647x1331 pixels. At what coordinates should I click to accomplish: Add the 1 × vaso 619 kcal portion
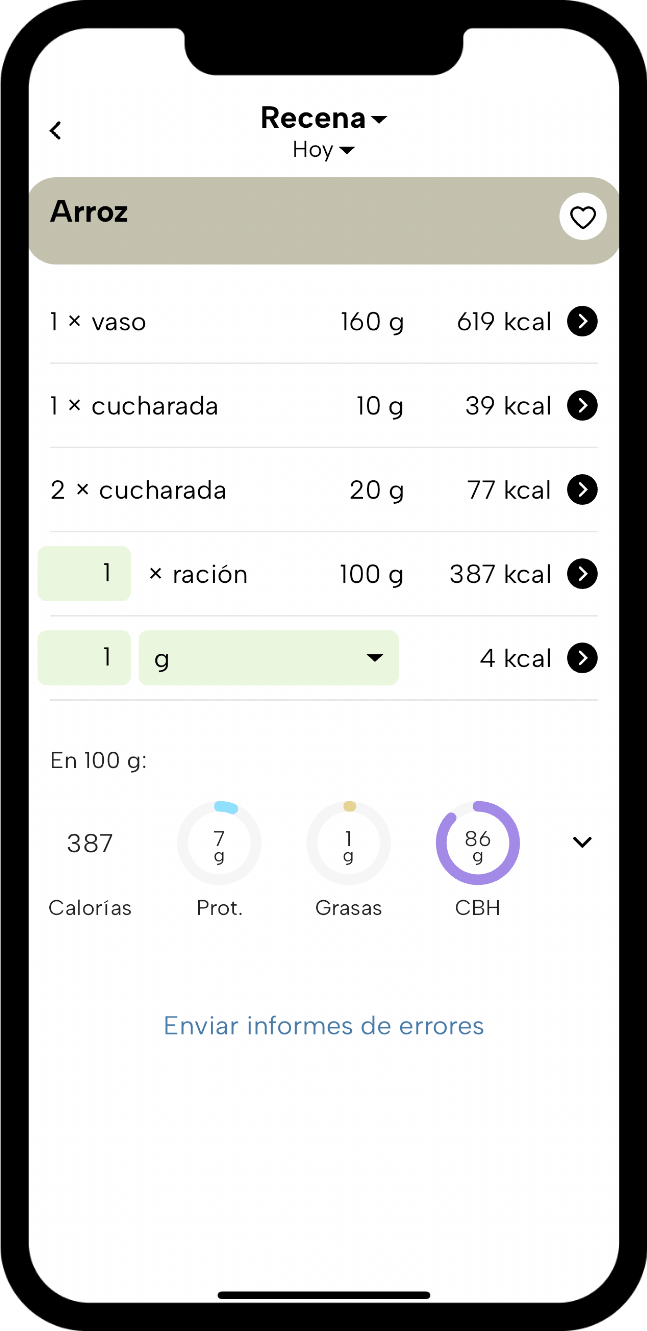click(x=583, y=321)
